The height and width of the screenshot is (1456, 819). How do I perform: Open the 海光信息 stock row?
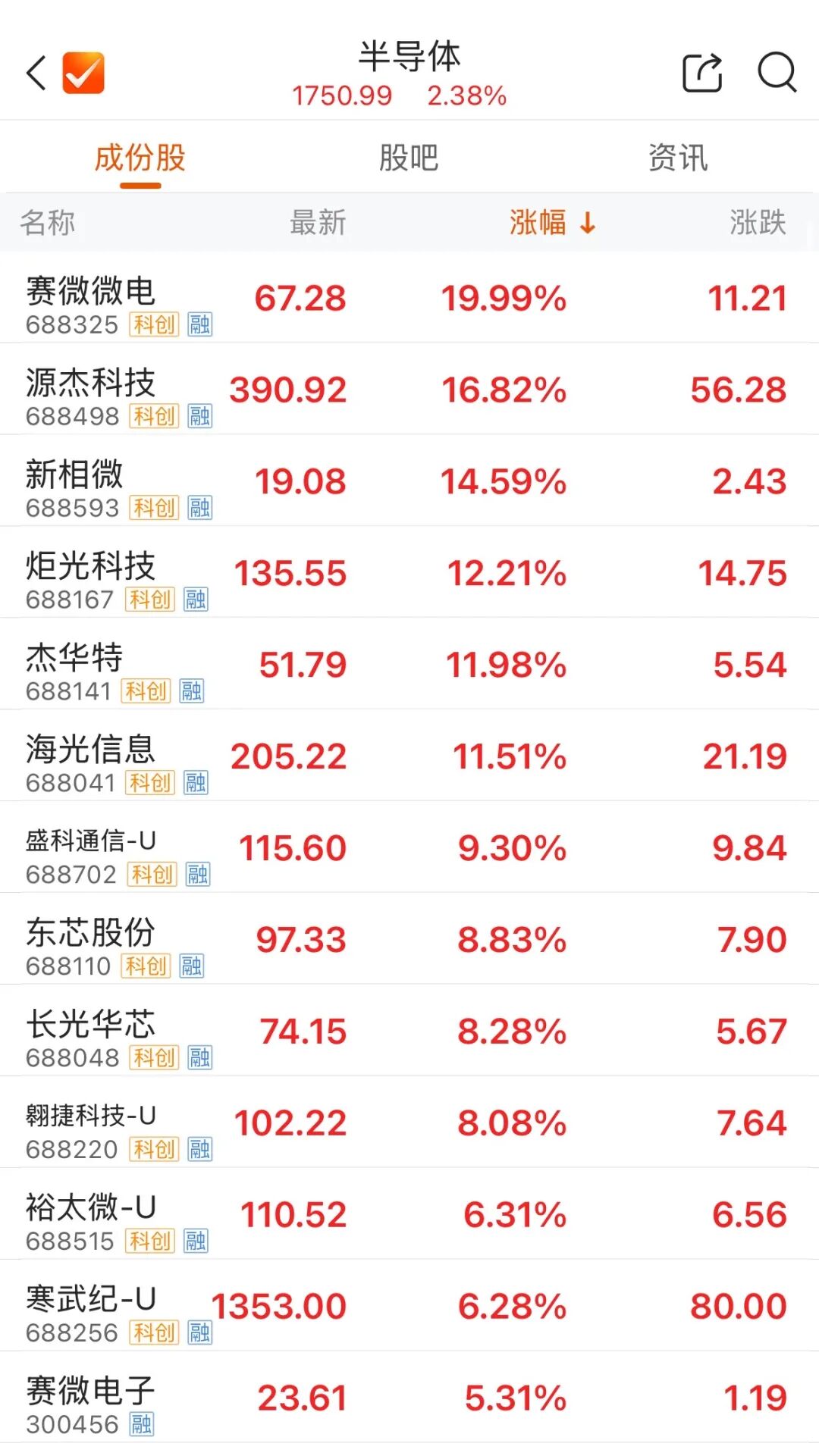pyautogui.click(x=409, y=756)
